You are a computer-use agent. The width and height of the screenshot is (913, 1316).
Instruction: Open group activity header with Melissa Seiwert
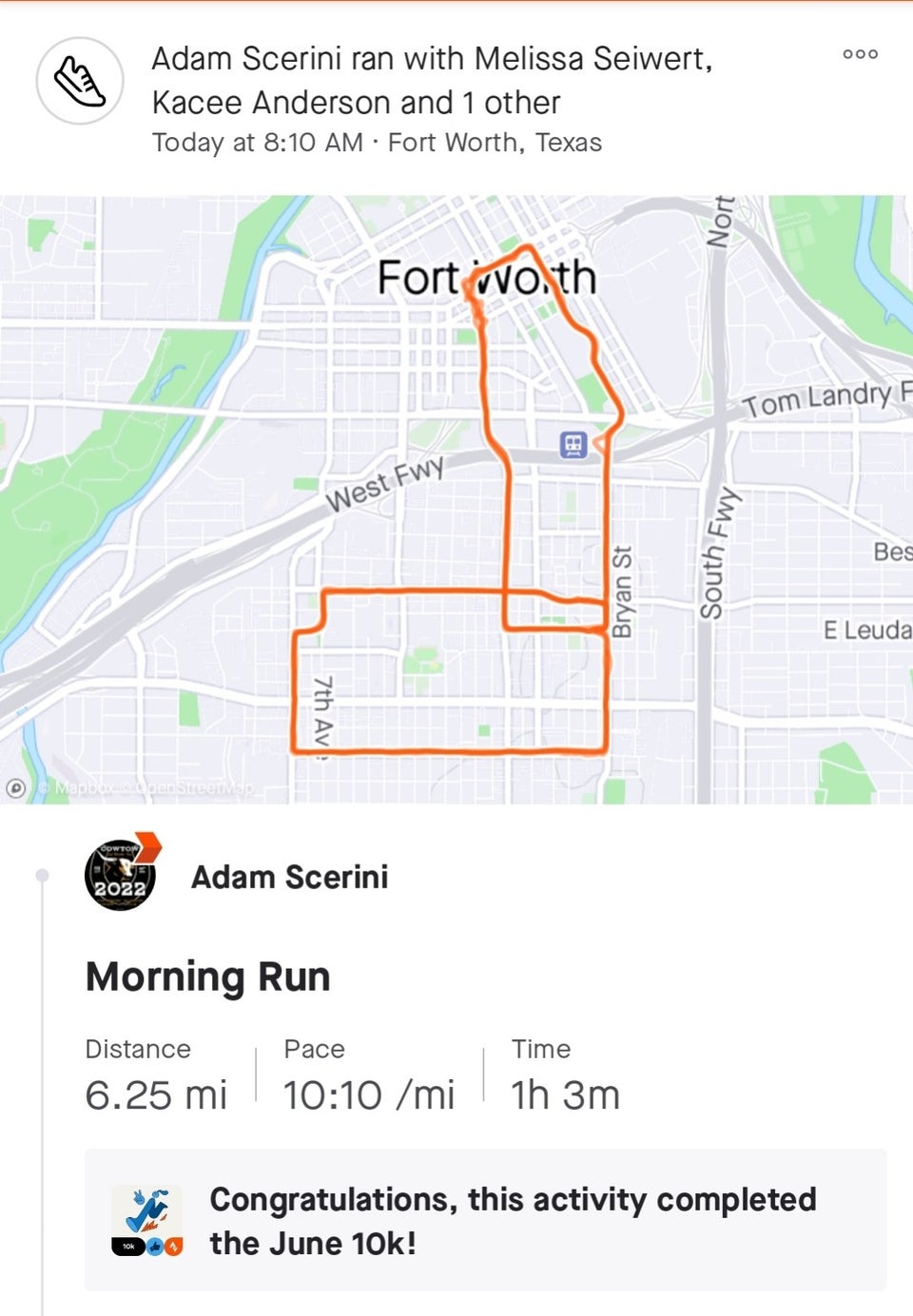(x=432, y=80)
